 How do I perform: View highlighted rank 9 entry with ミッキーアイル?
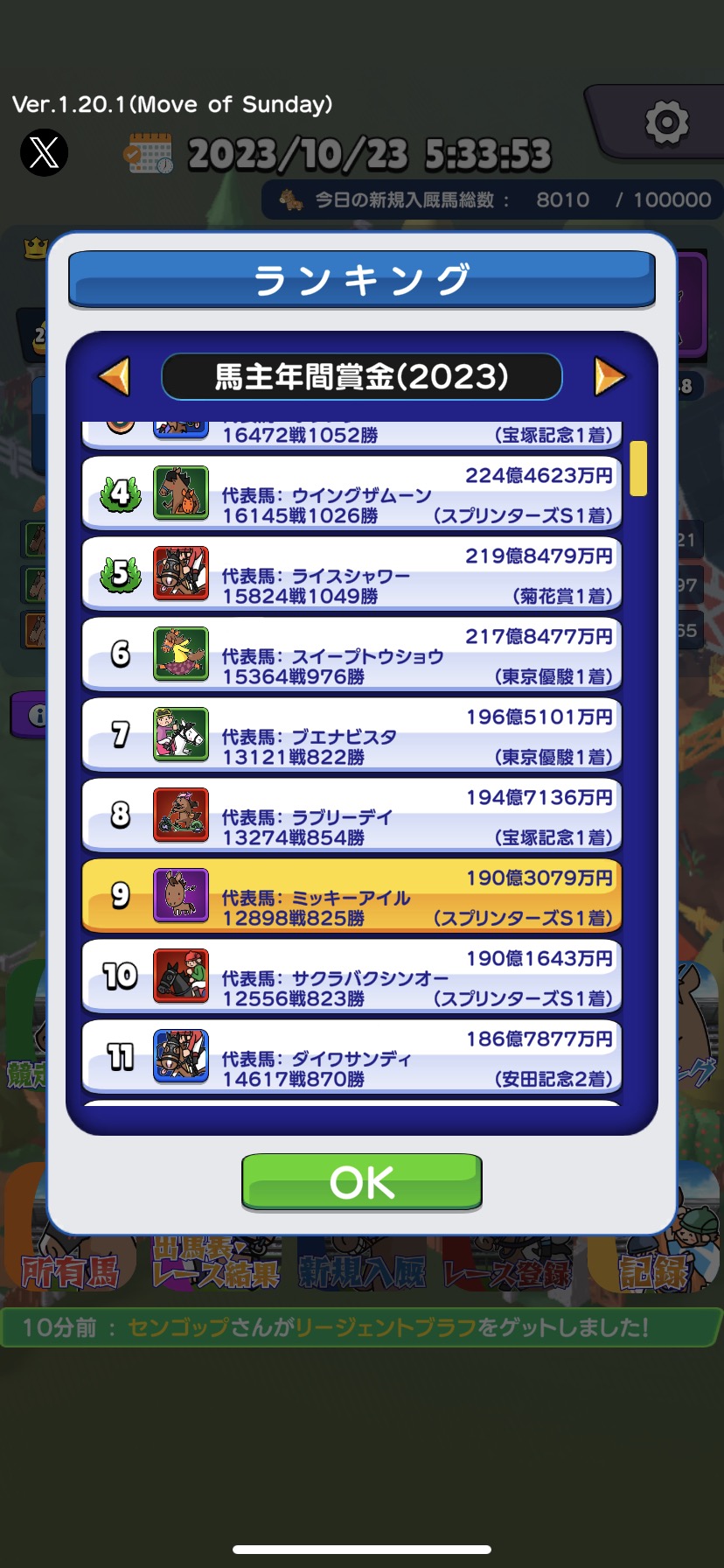pyautogui.click(x=352, y=897)
